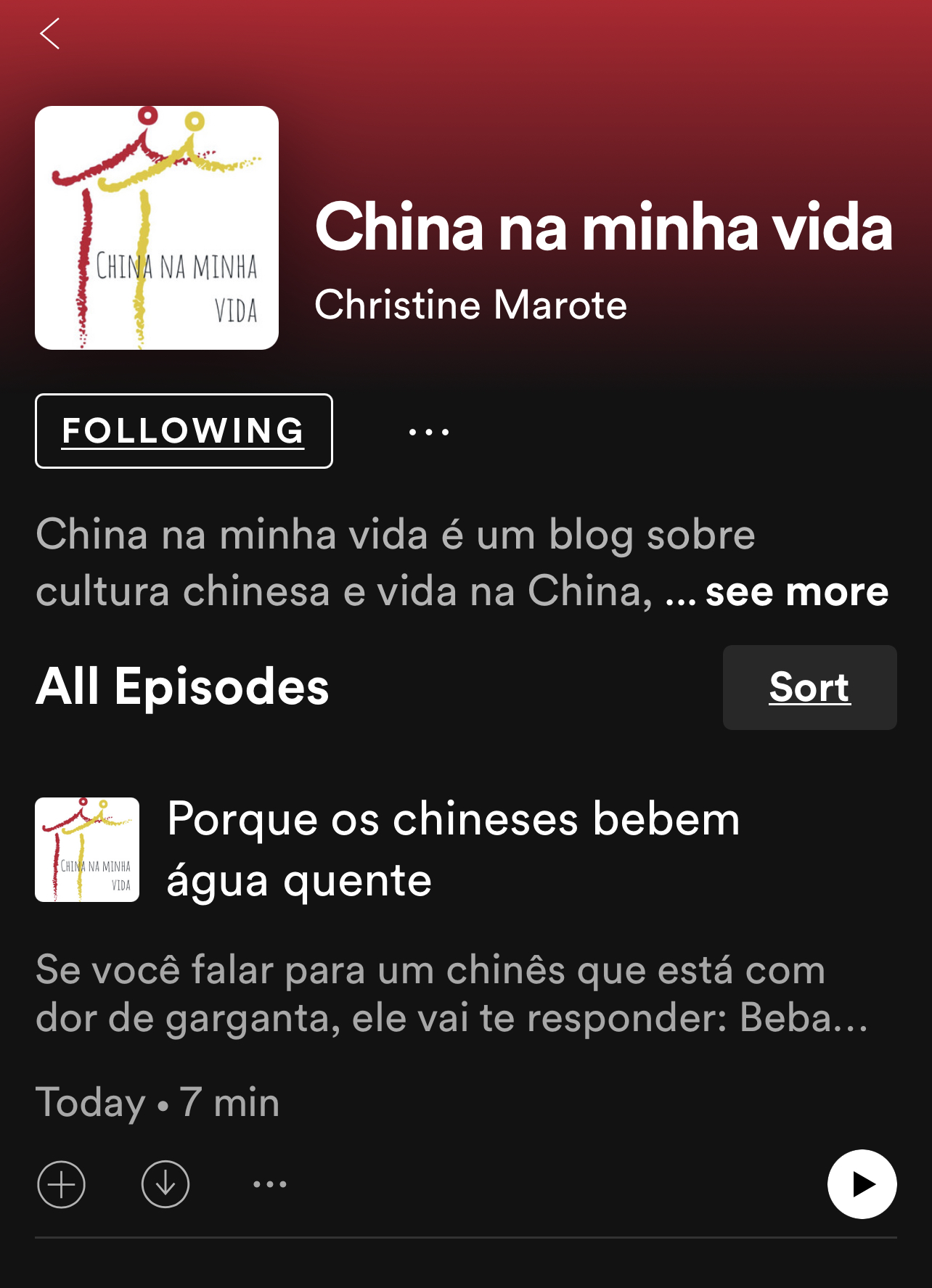Download the água quente episode
The height and width of the screenshot is (1288, 932).
(x=165, y=1184)
